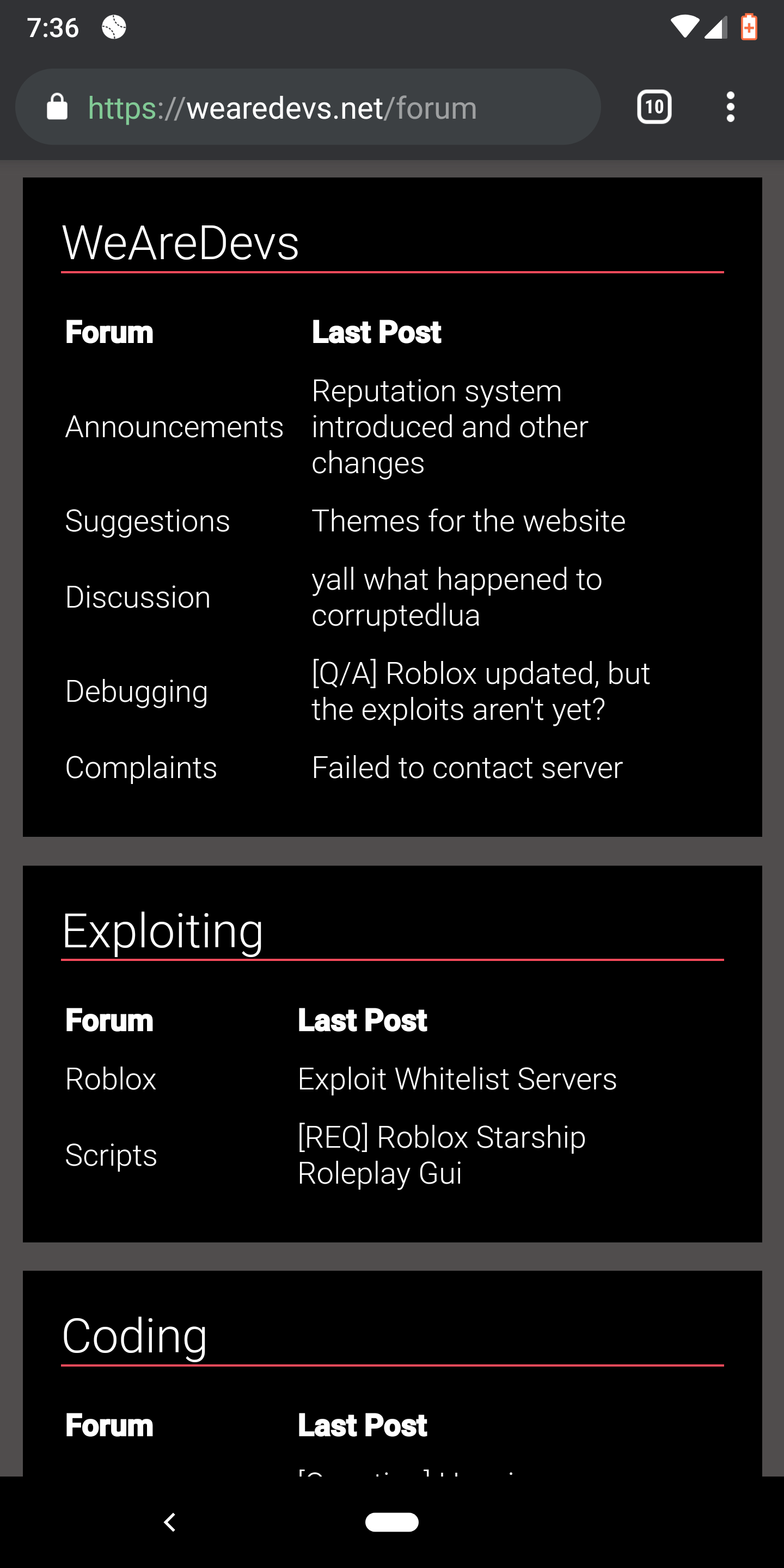The height and width of the screenshot is (1568, 784).
Task: Open the Roblox Starship Roleplay Gui request
Action: (x=442, y=1155)
